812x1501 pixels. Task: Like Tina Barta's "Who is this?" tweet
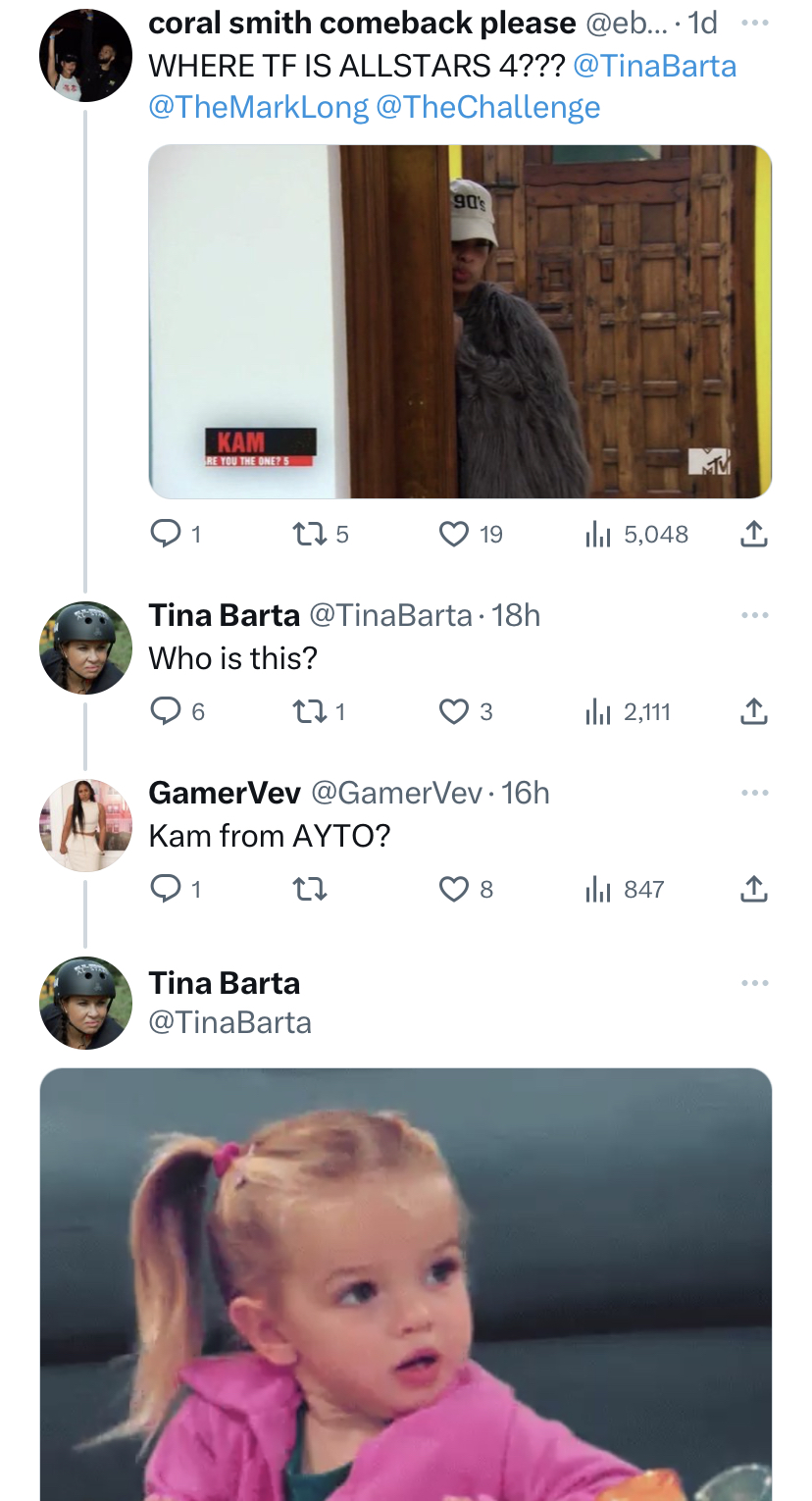coord(466,711)
